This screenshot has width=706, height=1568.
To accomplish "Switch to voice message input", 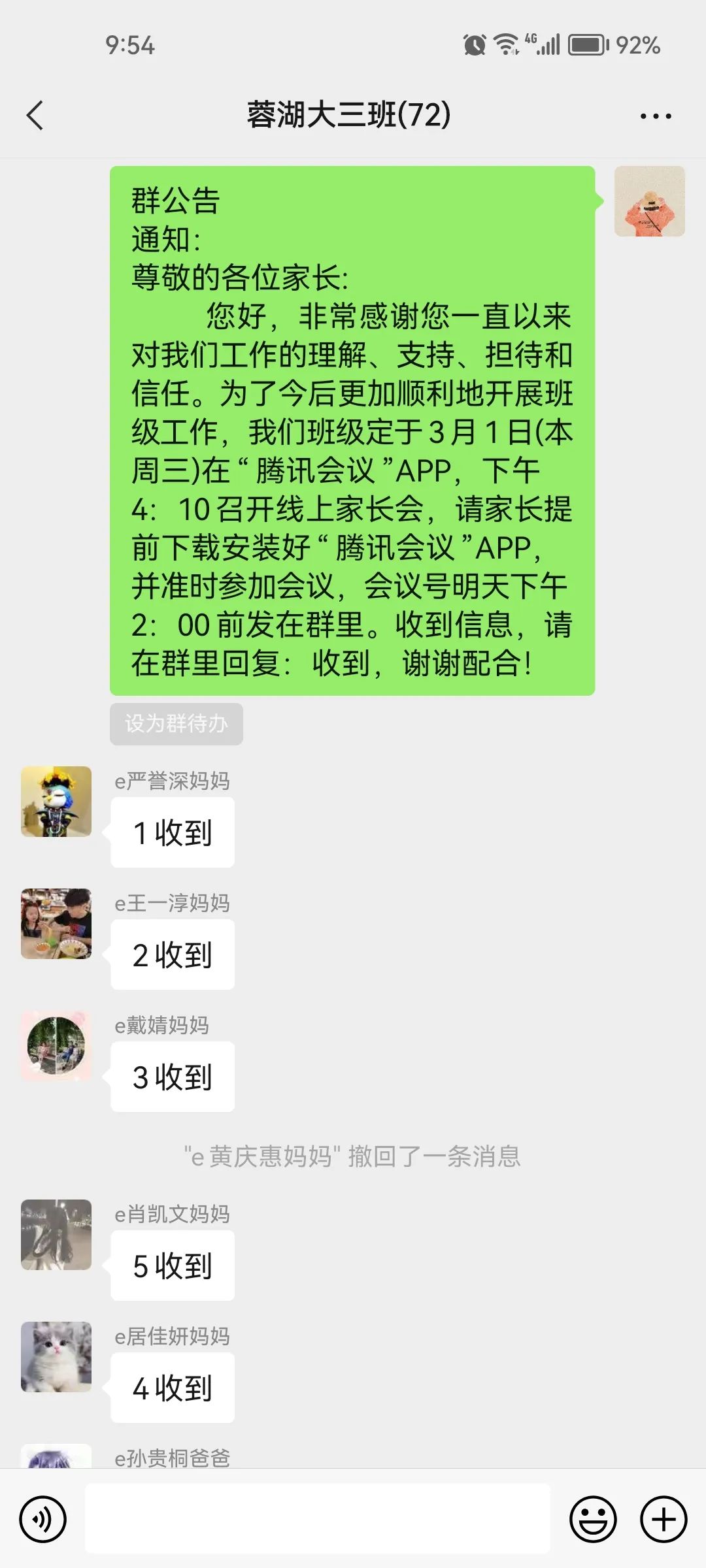I will click(x=43, y=1520).
